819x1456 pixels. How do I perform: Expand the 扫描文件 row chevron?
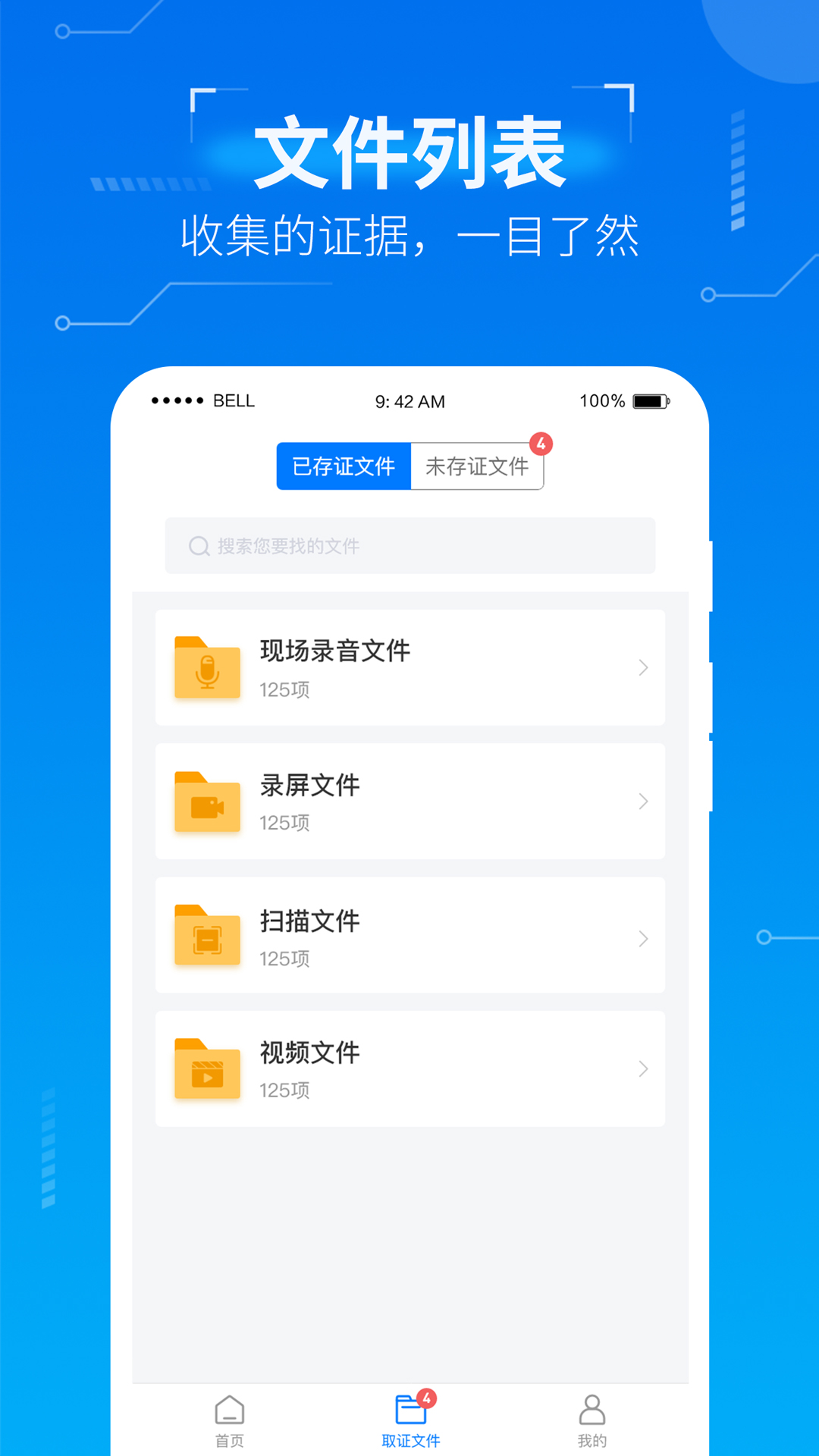642,937
